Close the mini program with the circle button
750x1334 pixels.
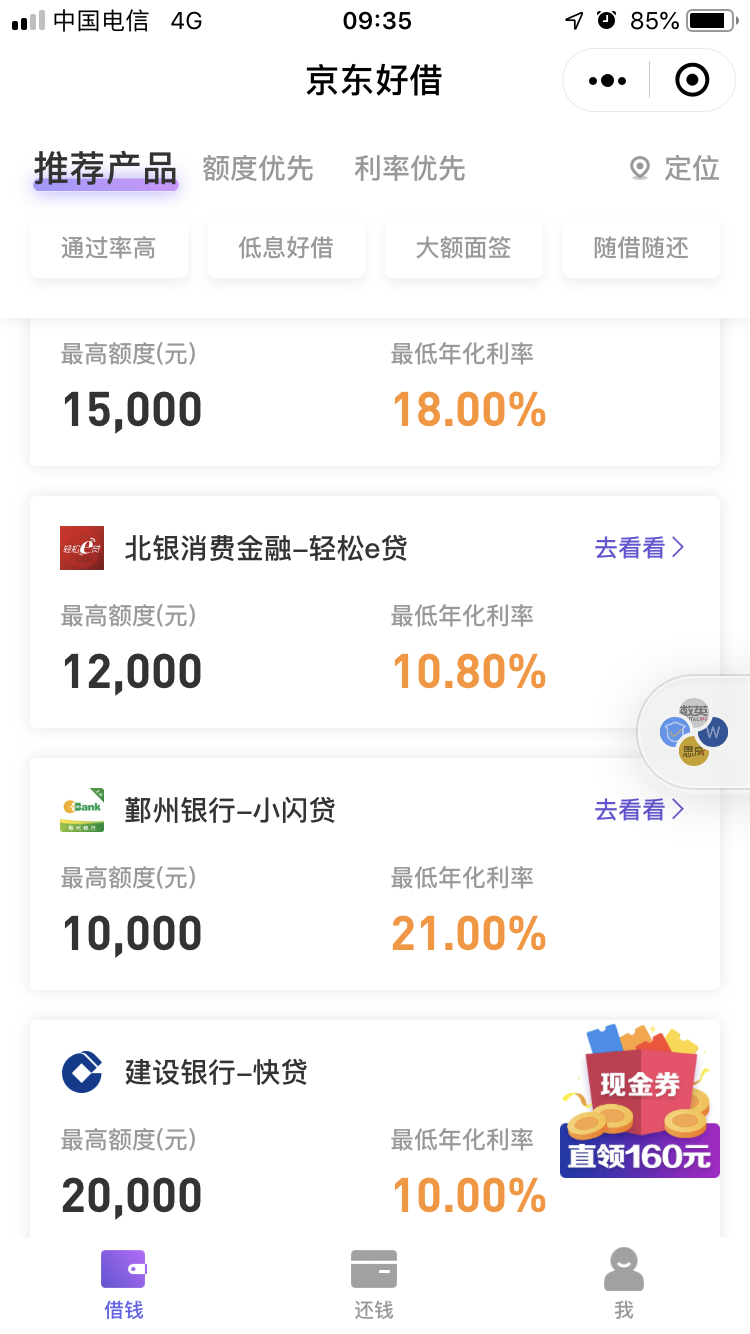(x=692, y=80)
